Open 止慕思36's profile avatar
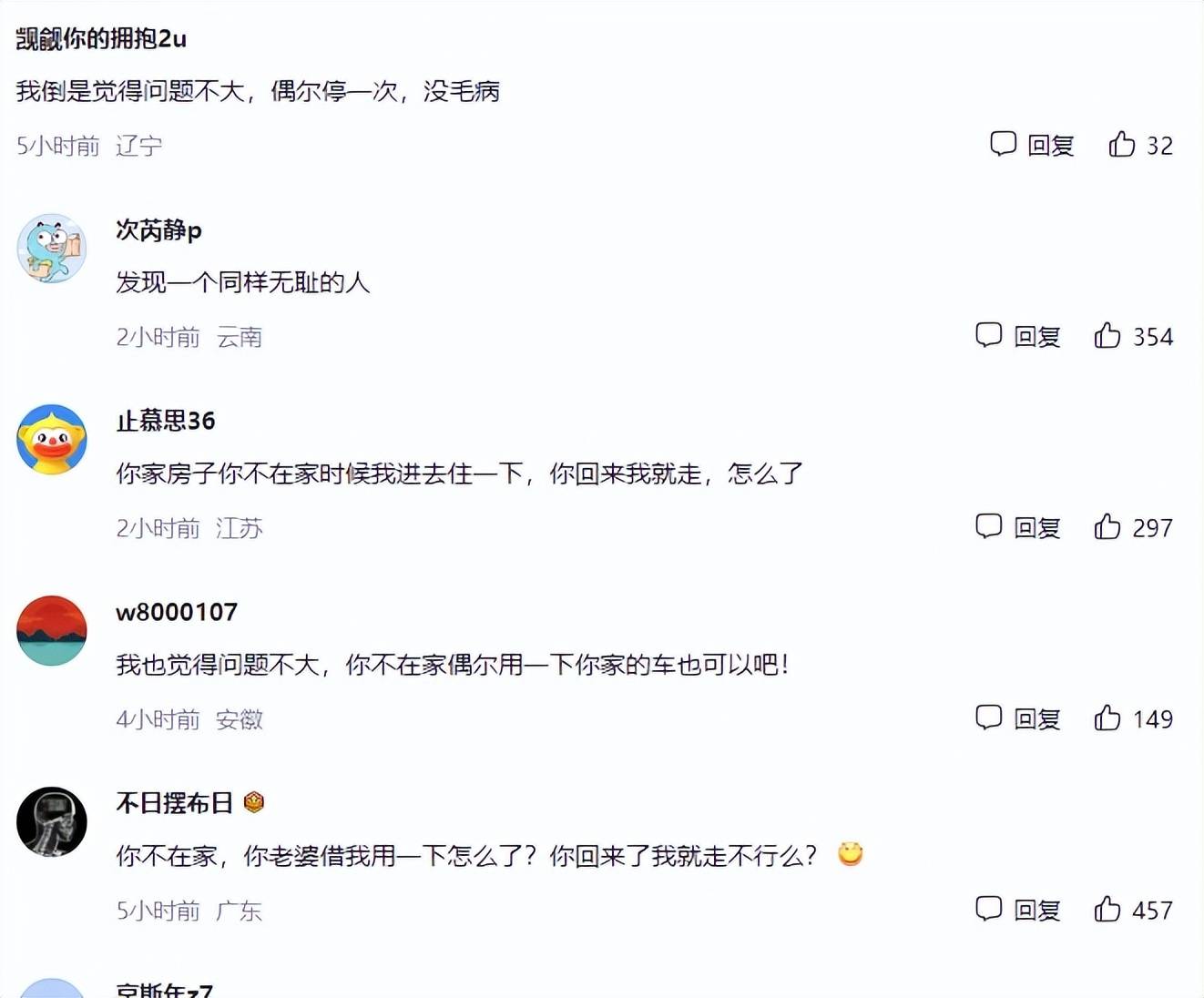The height and width of the screenshot is (998, 1204). pyautogui.click(x=52, y=440)
